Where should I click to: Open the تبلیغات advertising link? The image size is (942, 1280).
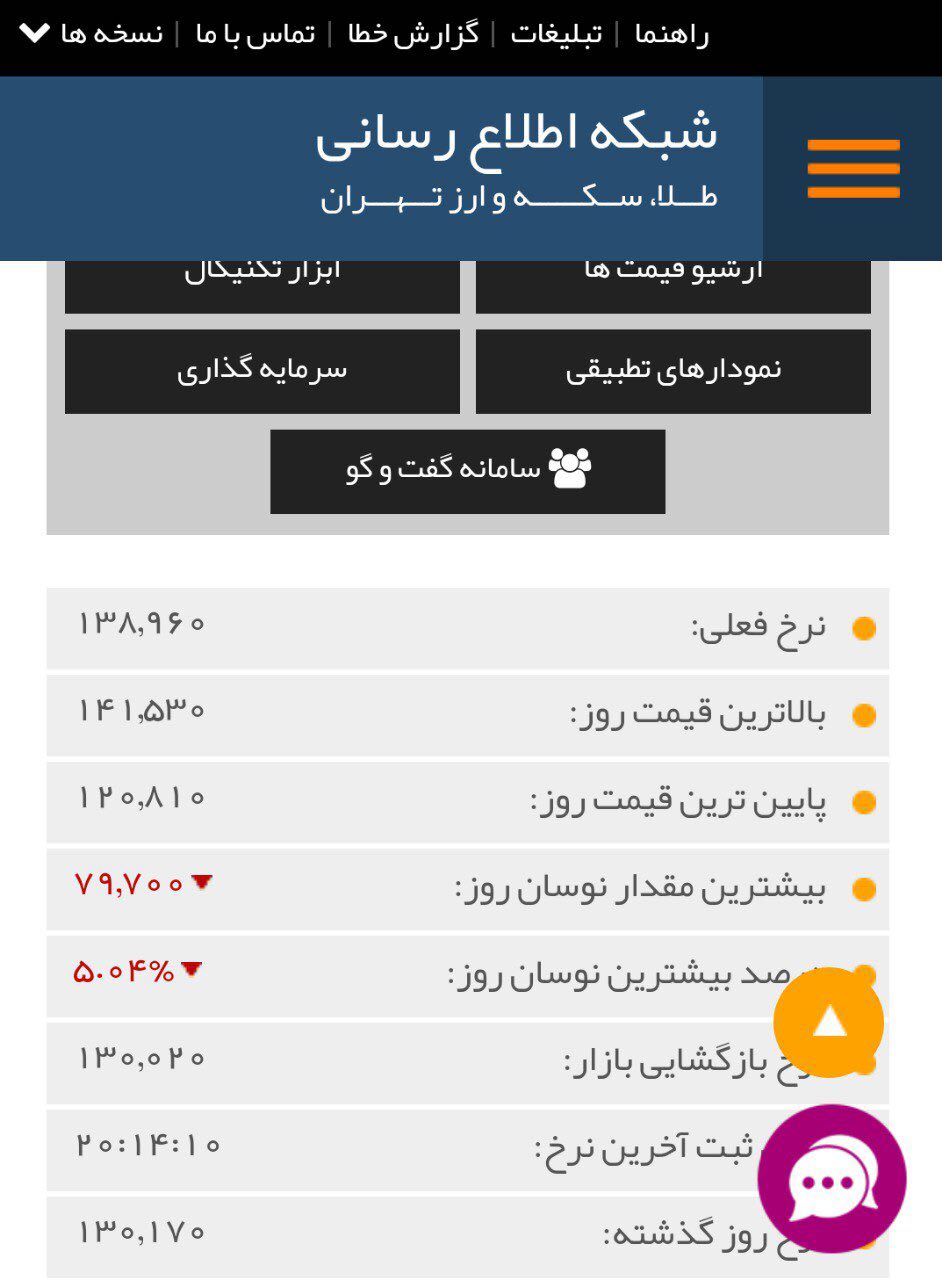[556, 35]
